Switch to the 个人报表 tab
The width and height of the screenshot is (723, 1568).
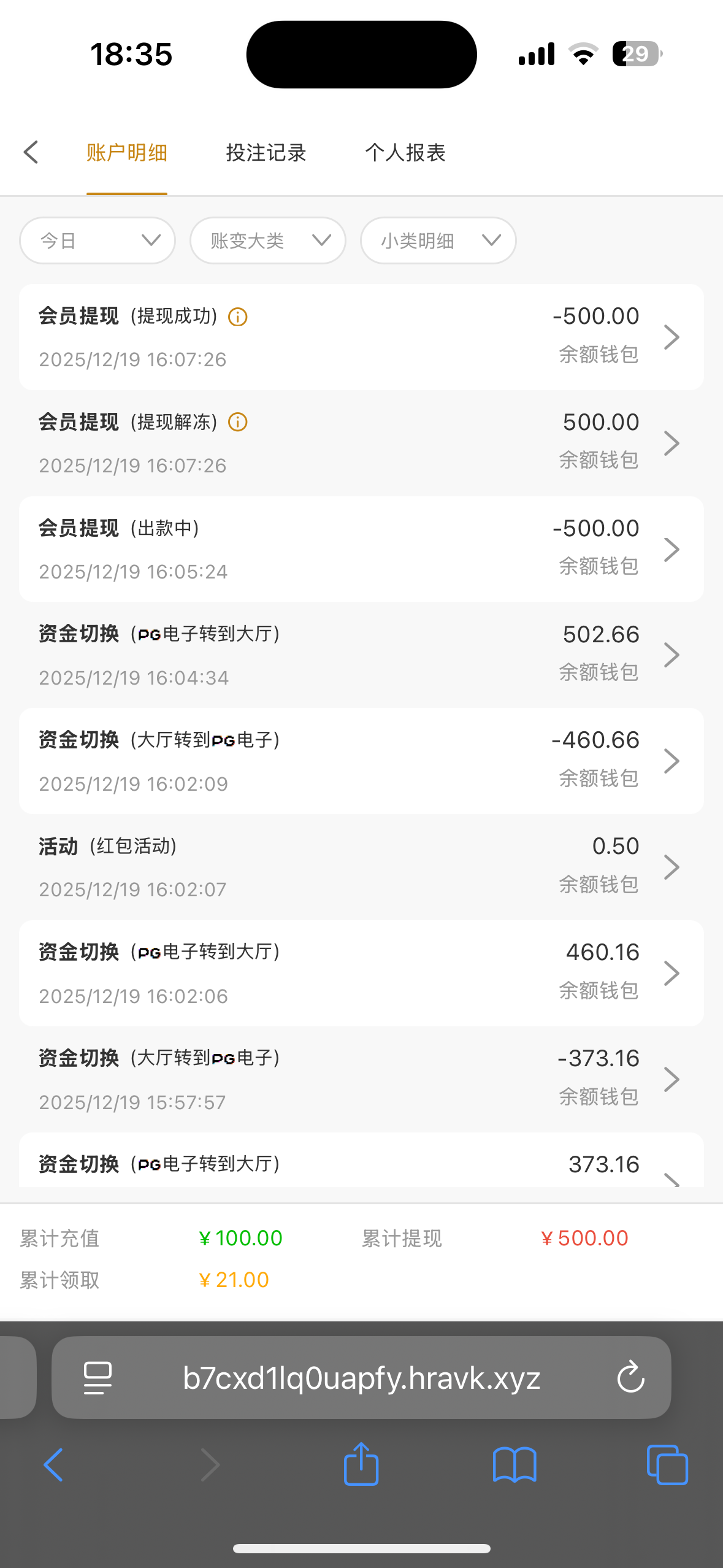405,153
